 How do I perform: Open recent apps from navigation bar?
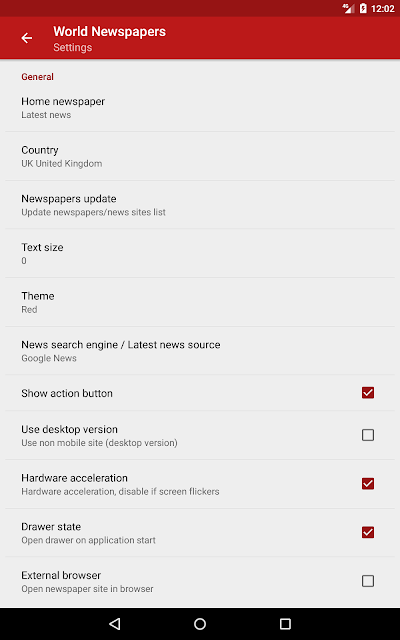click(285, 624)
